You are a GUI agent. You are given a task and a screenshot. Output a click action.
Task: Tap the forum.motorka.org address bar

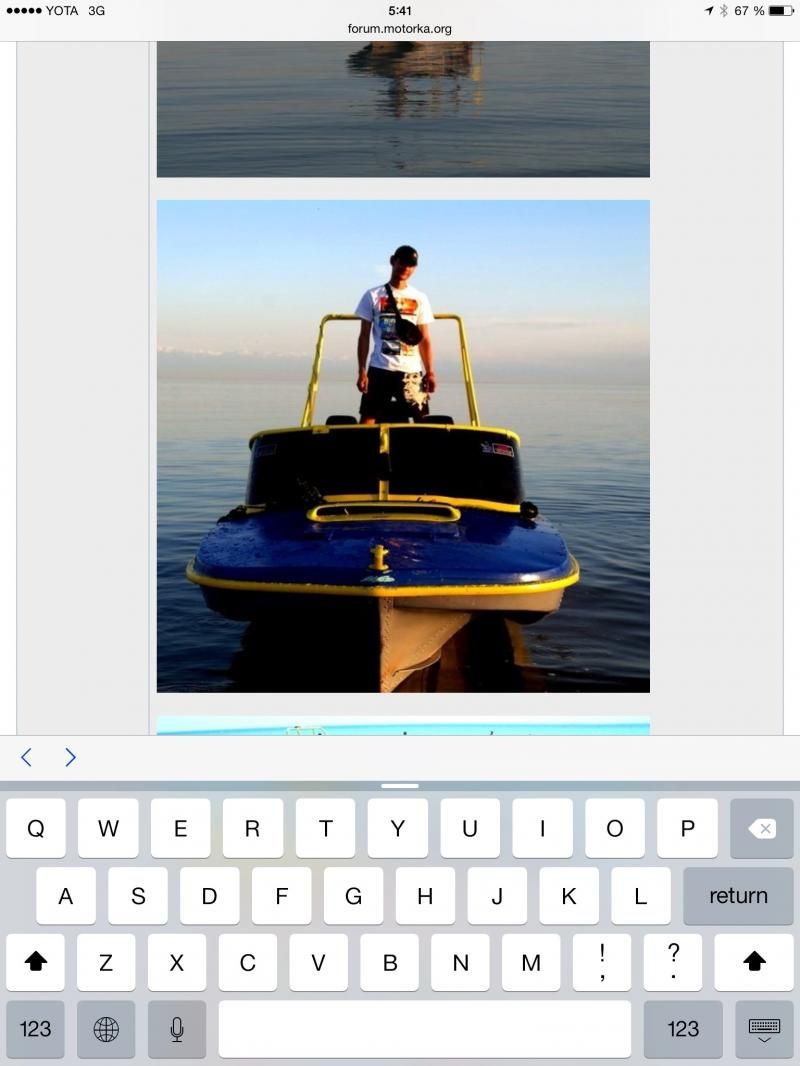tap(400, 29)
